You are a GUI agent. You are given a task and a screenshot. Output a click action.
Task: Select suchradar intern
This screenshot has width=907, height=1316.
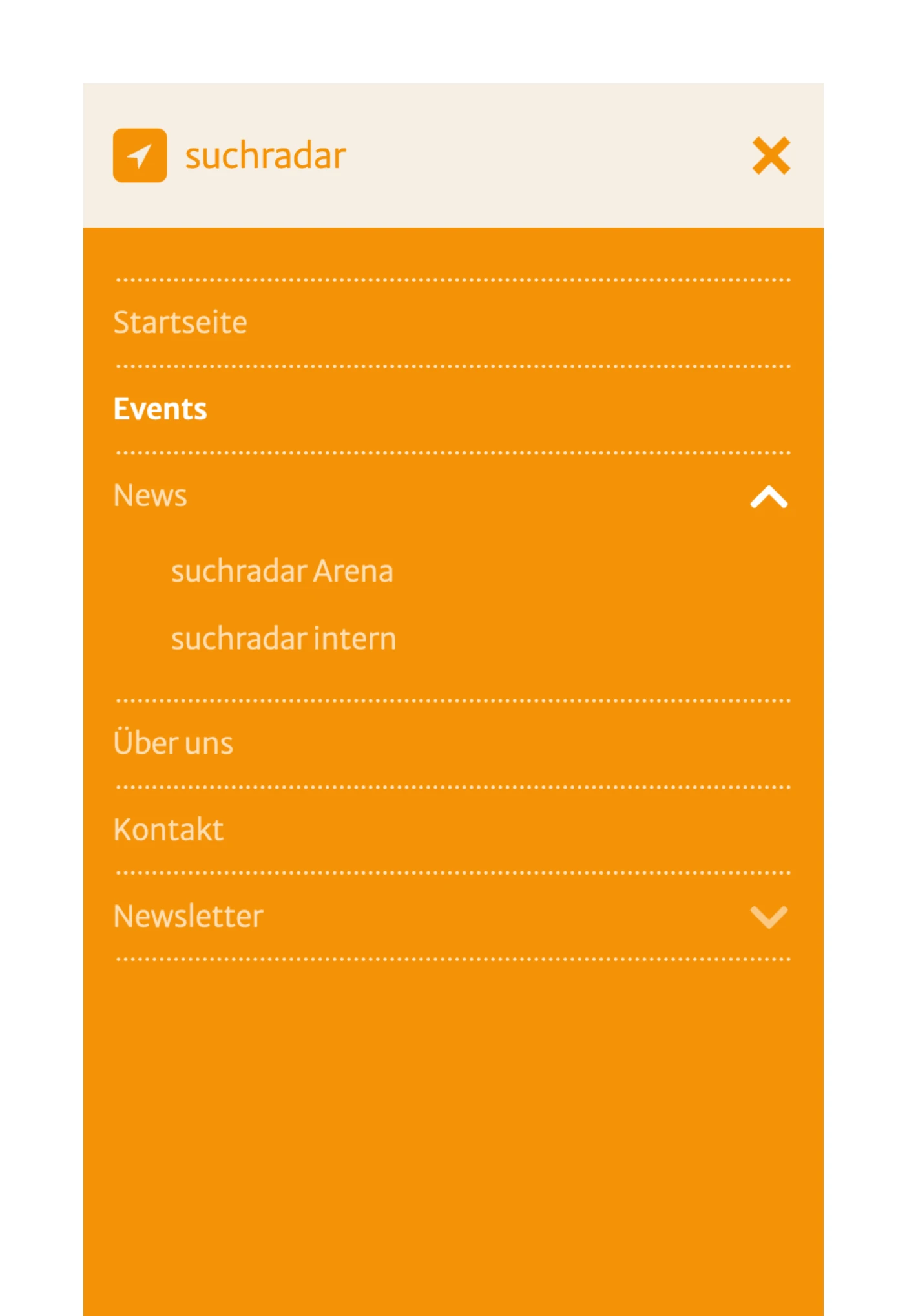click(284, 639)
